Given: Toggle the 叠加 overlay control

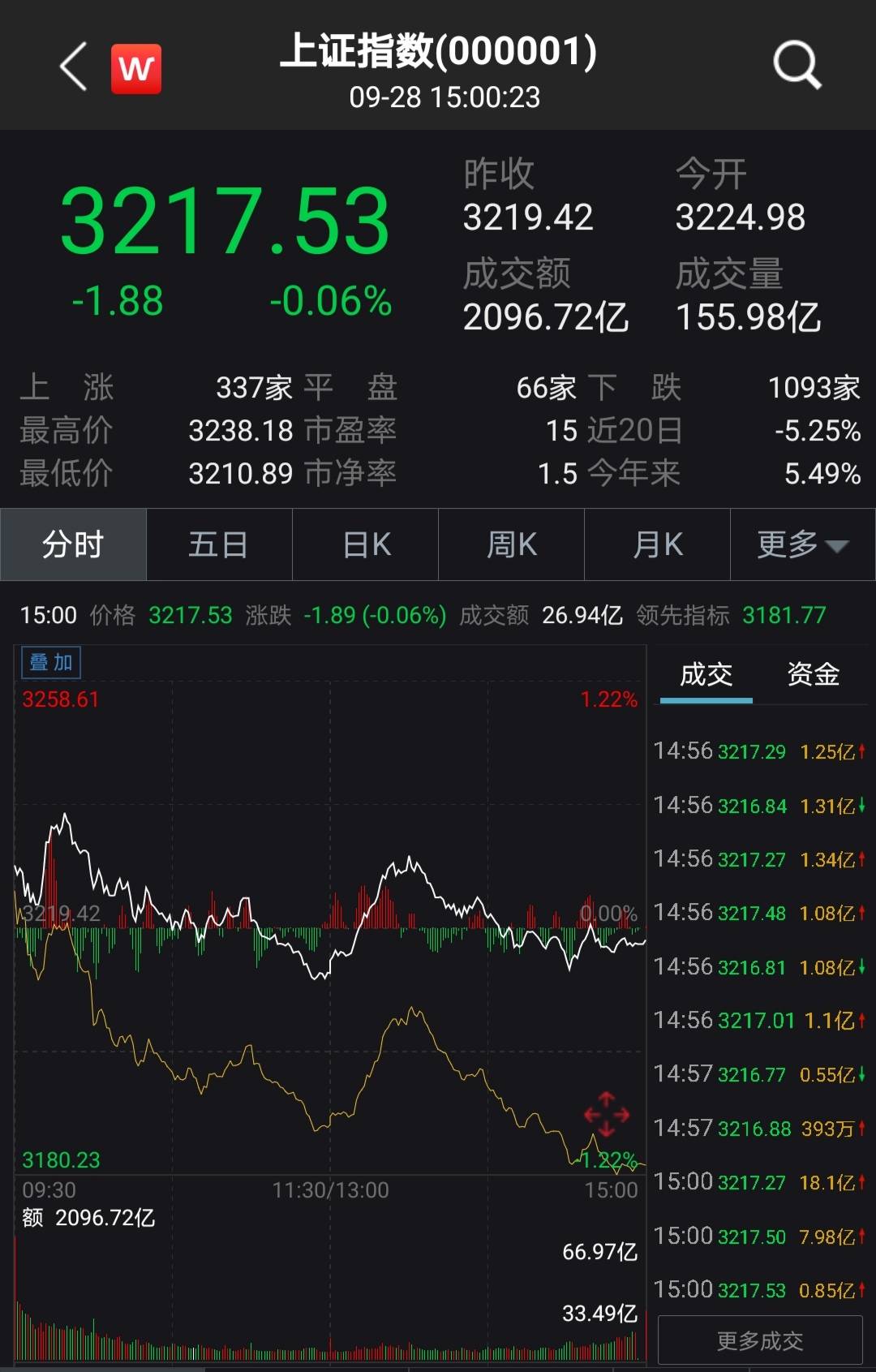Looking at the screenshot, I should (50, 662).
